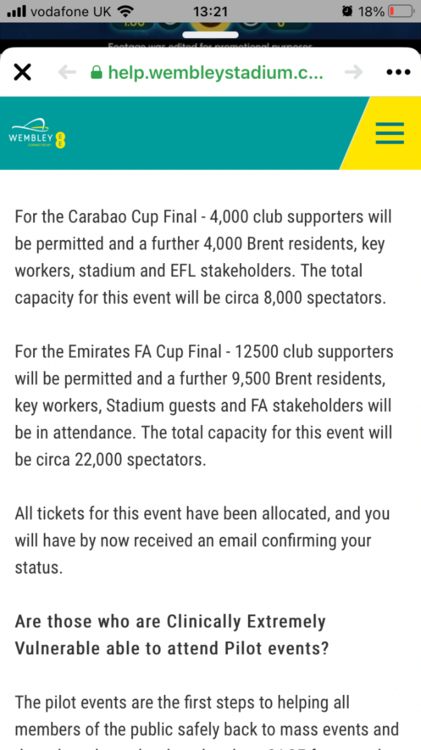
Task: Tap the help.wembleystadium address bar
Action: (x=207, y=72)
